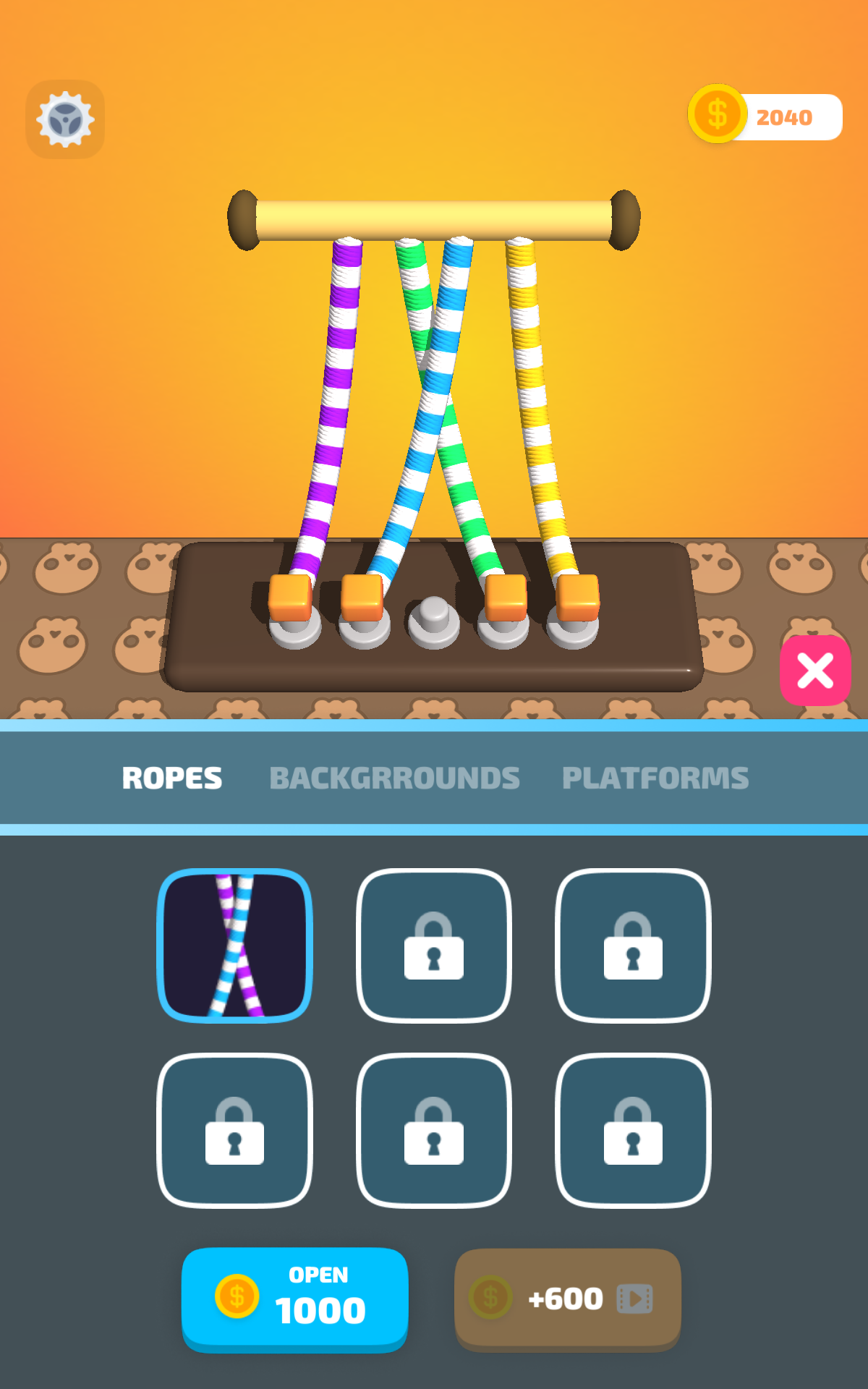Tap the coin dollar icon in the balance display

(718, 114)
